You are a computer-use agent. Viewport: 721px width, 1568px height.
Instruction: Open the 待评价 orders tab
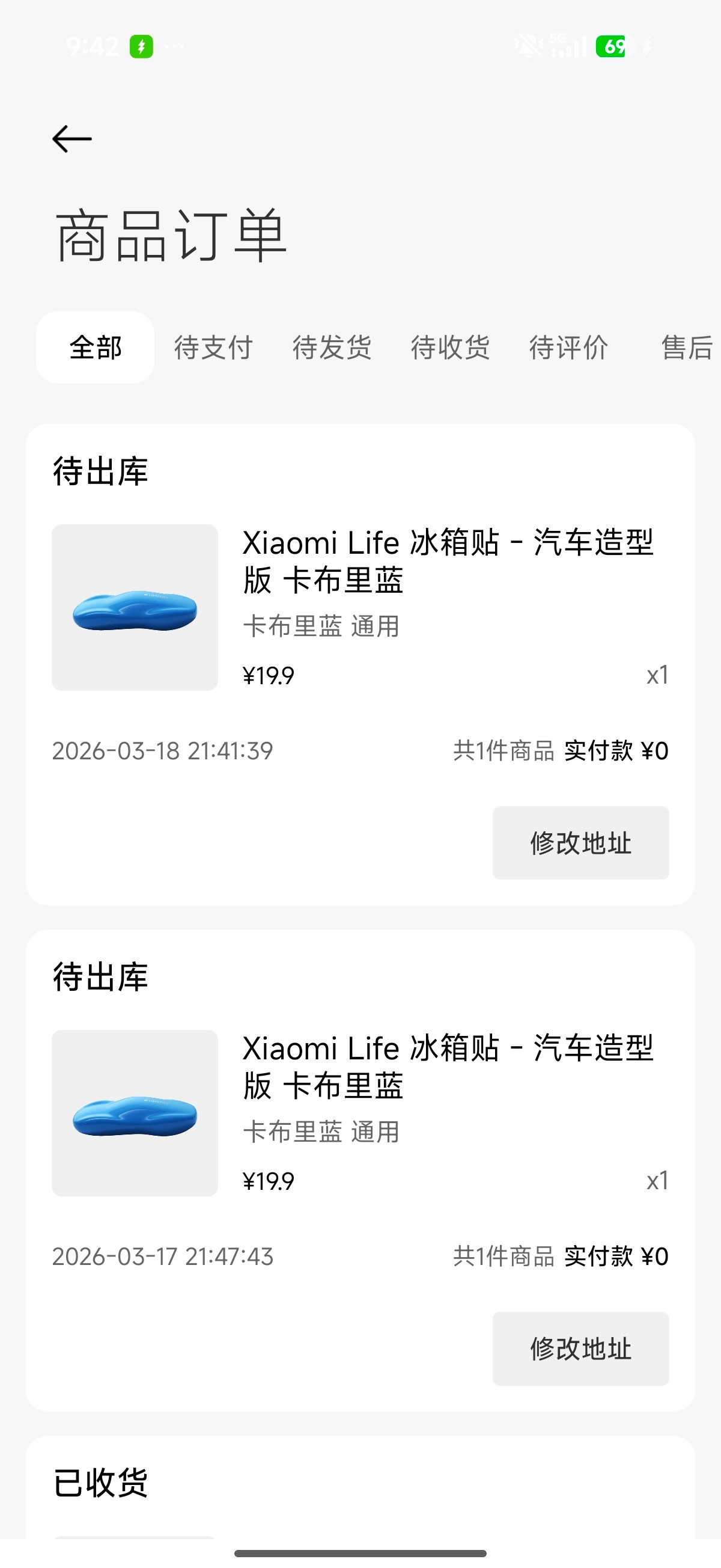pyautogui.click(x=570, y=348)
